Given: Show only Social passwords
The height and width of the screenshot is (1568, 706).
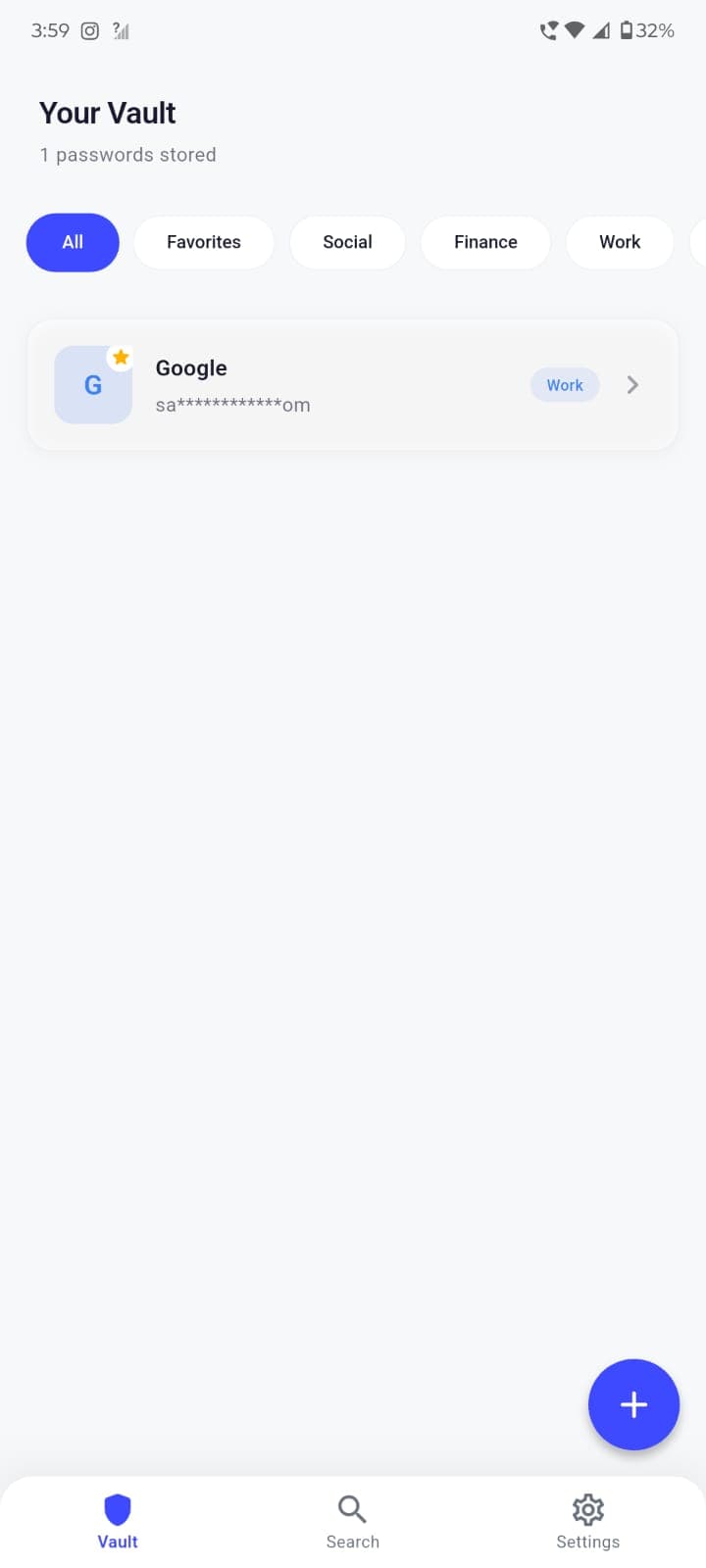Looking at the screenshot, I should pyautogui.click(x=347, y=242).
